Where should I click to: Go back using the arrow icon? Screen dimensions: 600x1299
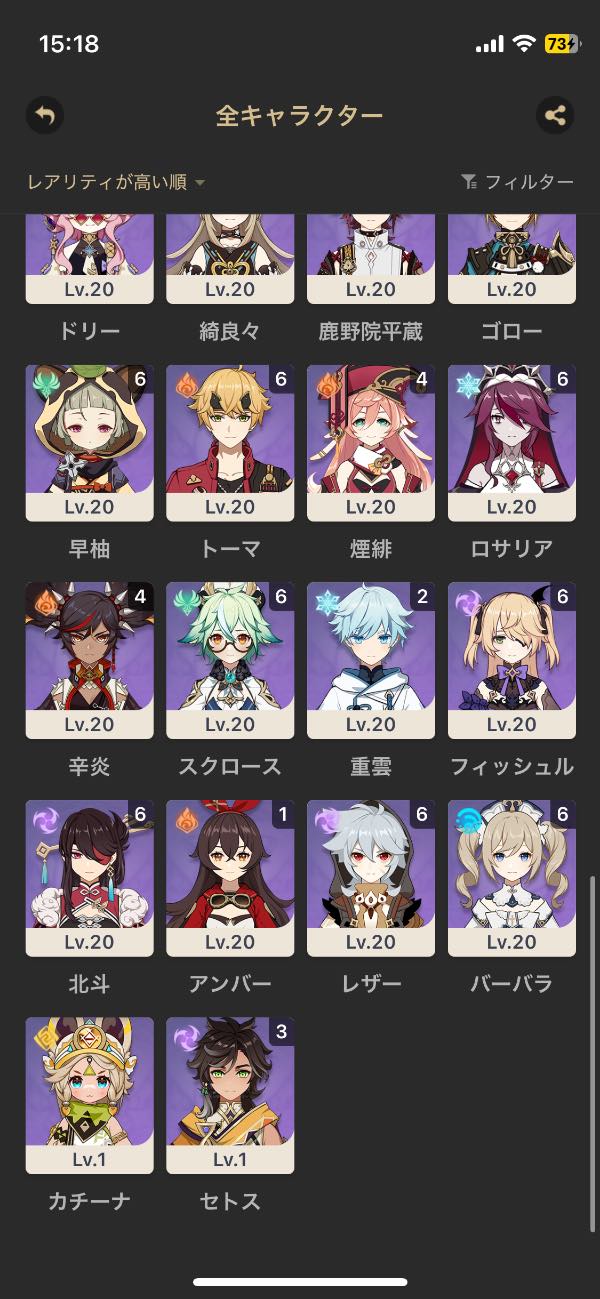click(45, 115)
